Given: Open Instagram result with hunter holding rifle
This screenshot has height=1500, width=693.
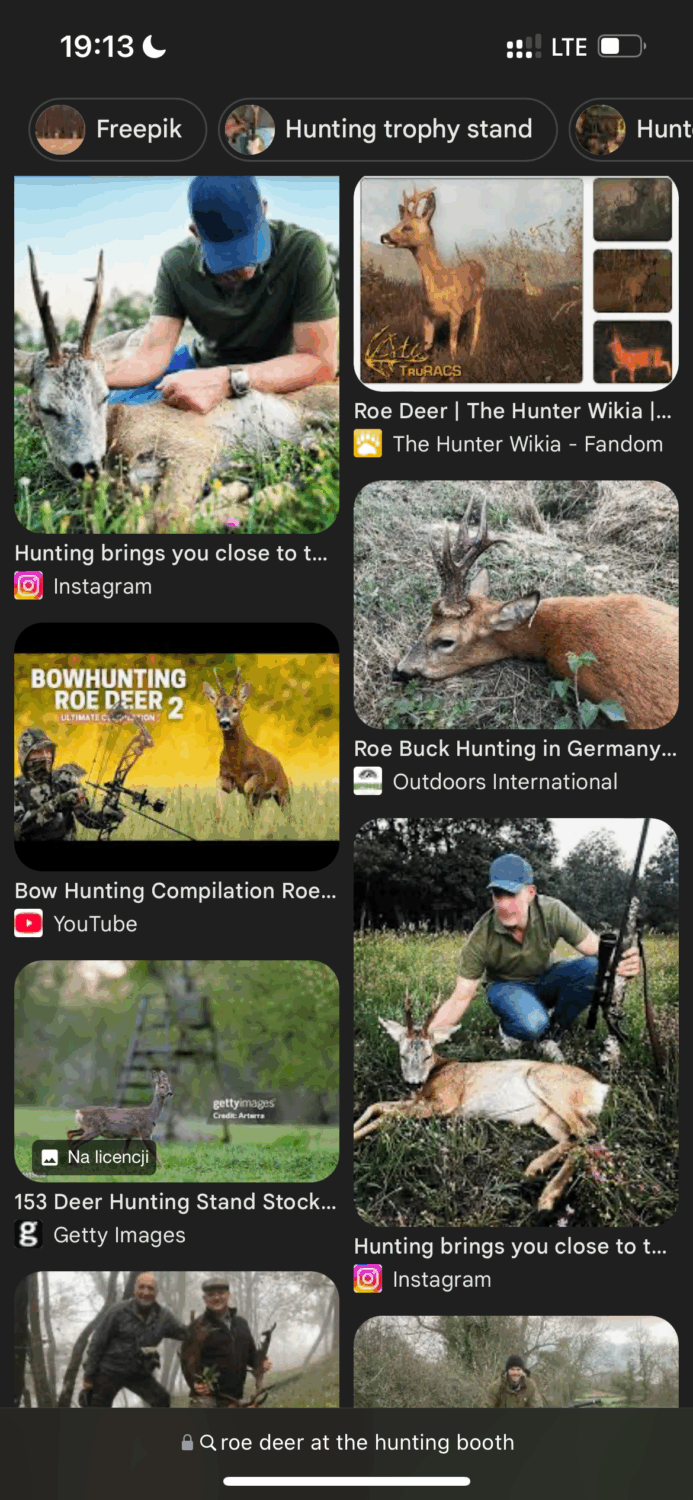Looking at the screenshot, I should click(516, 1022).
